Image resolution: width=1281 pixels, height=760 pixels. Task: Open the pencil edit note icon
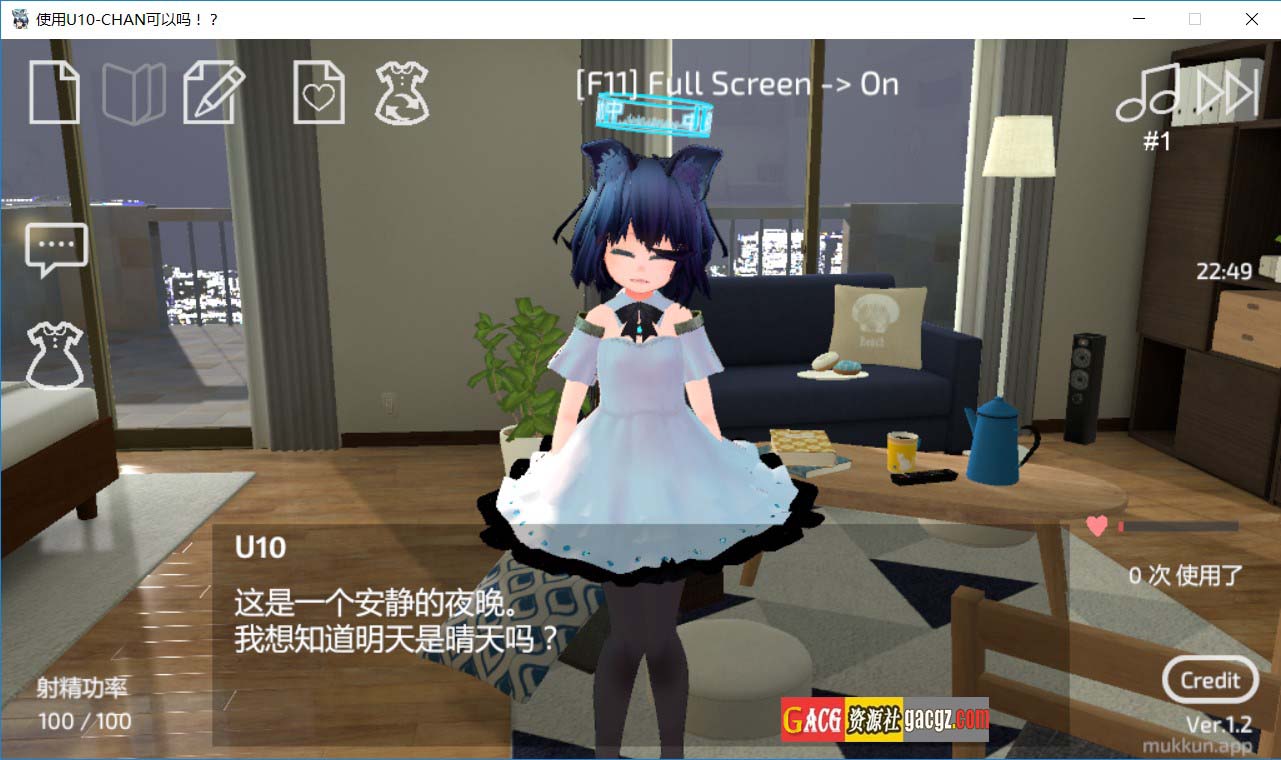[214, 93]
